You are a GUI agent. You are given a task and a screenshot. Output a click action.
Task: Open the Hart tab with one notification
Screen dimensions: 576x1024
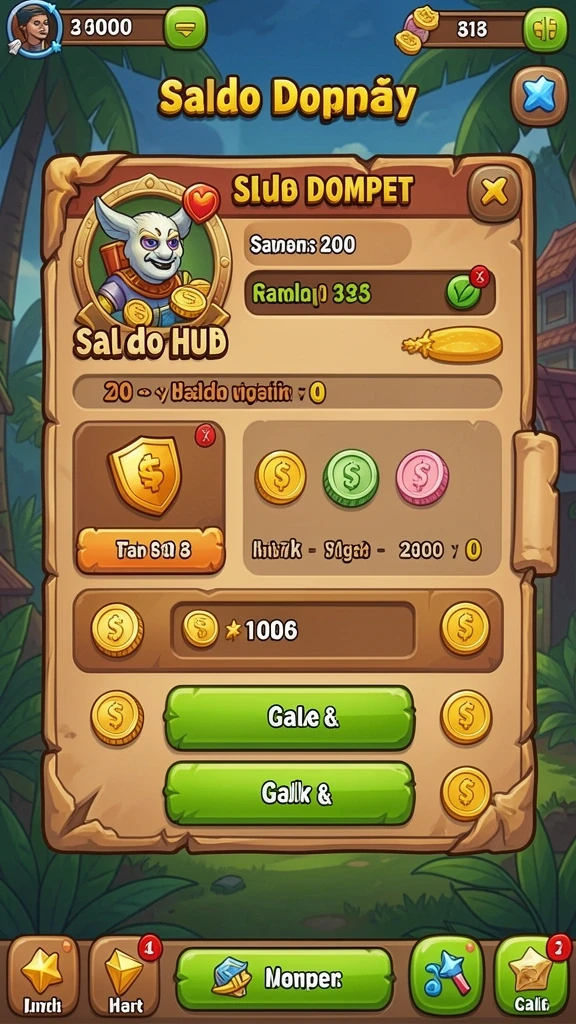pos(124,976)
